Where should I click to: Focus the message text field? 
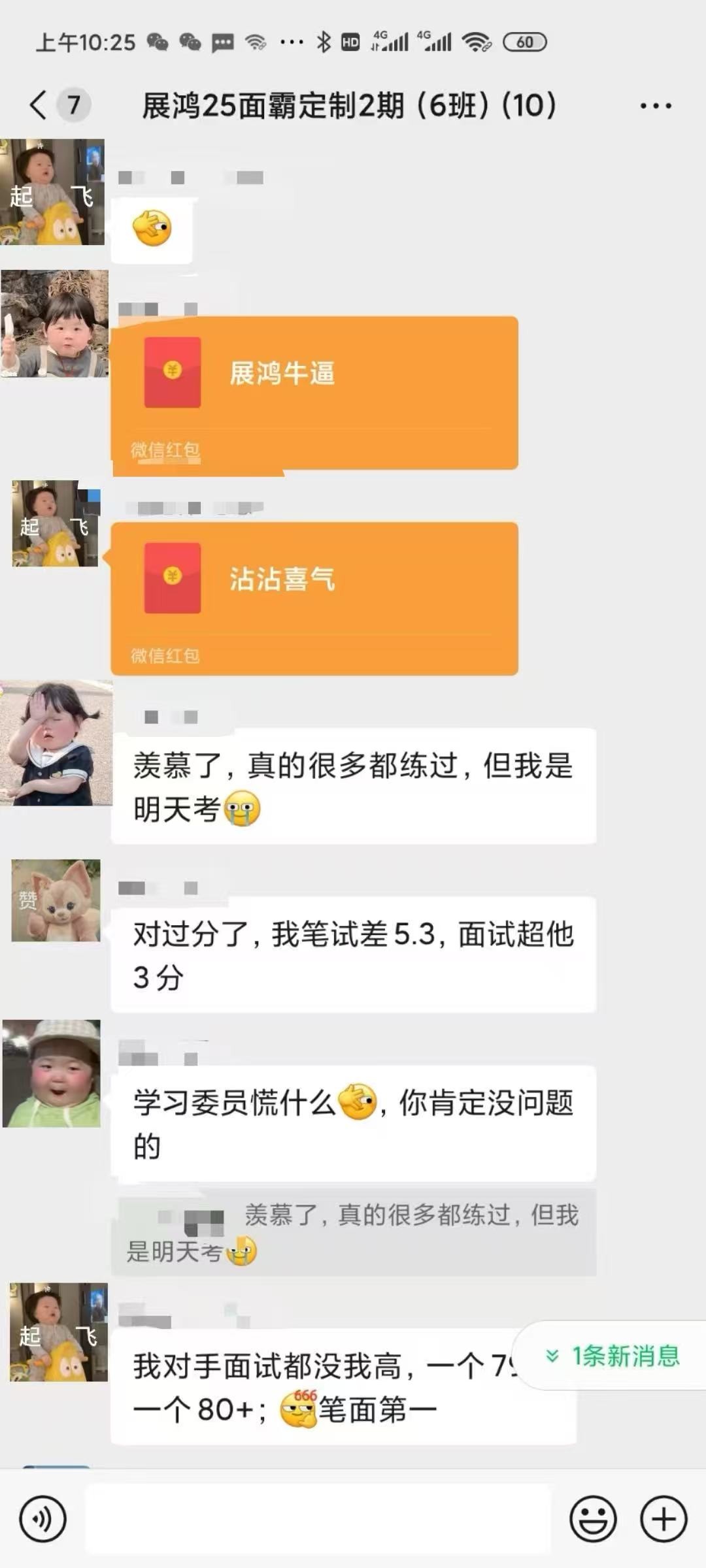point(318,1519)
